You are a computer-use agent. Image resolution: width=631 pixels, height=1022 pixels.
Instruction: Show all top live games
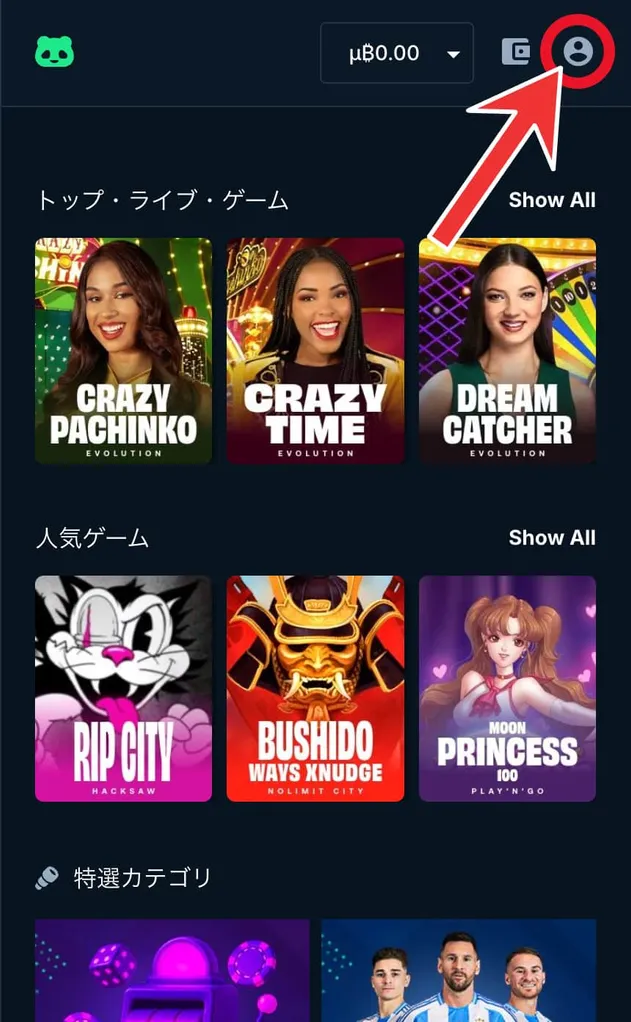[551, 200]
